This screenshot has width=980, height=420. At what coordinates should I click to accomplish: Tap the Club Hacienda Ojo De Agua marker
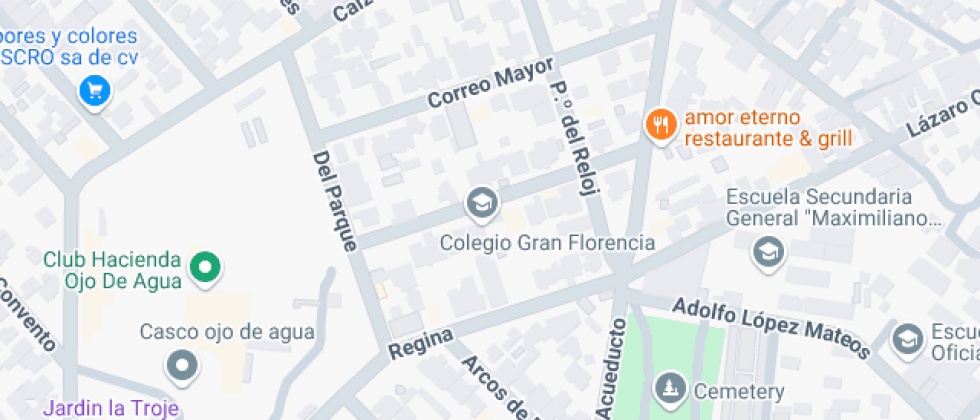click(206, 268)
